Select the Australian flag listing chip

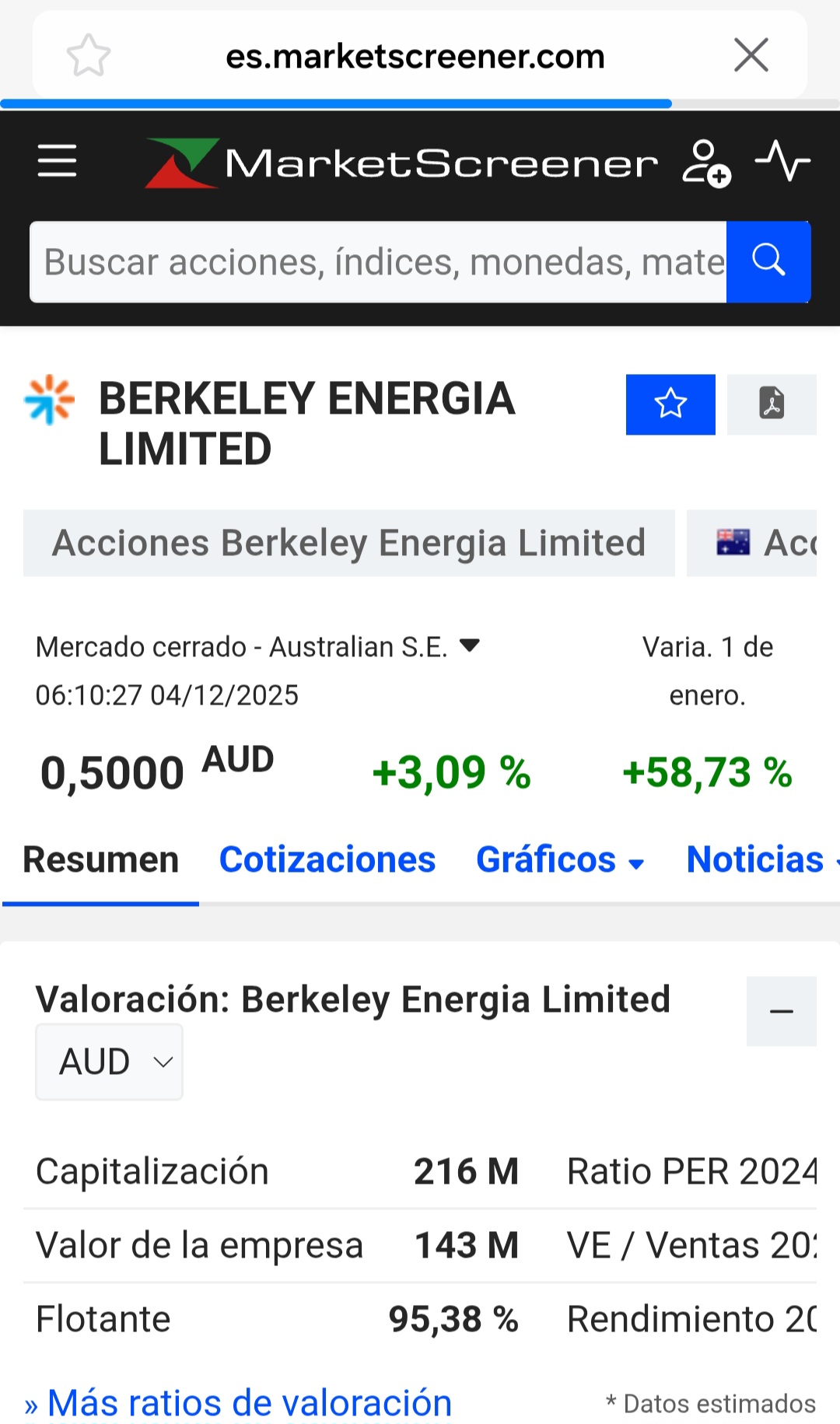tap(753, 543)
